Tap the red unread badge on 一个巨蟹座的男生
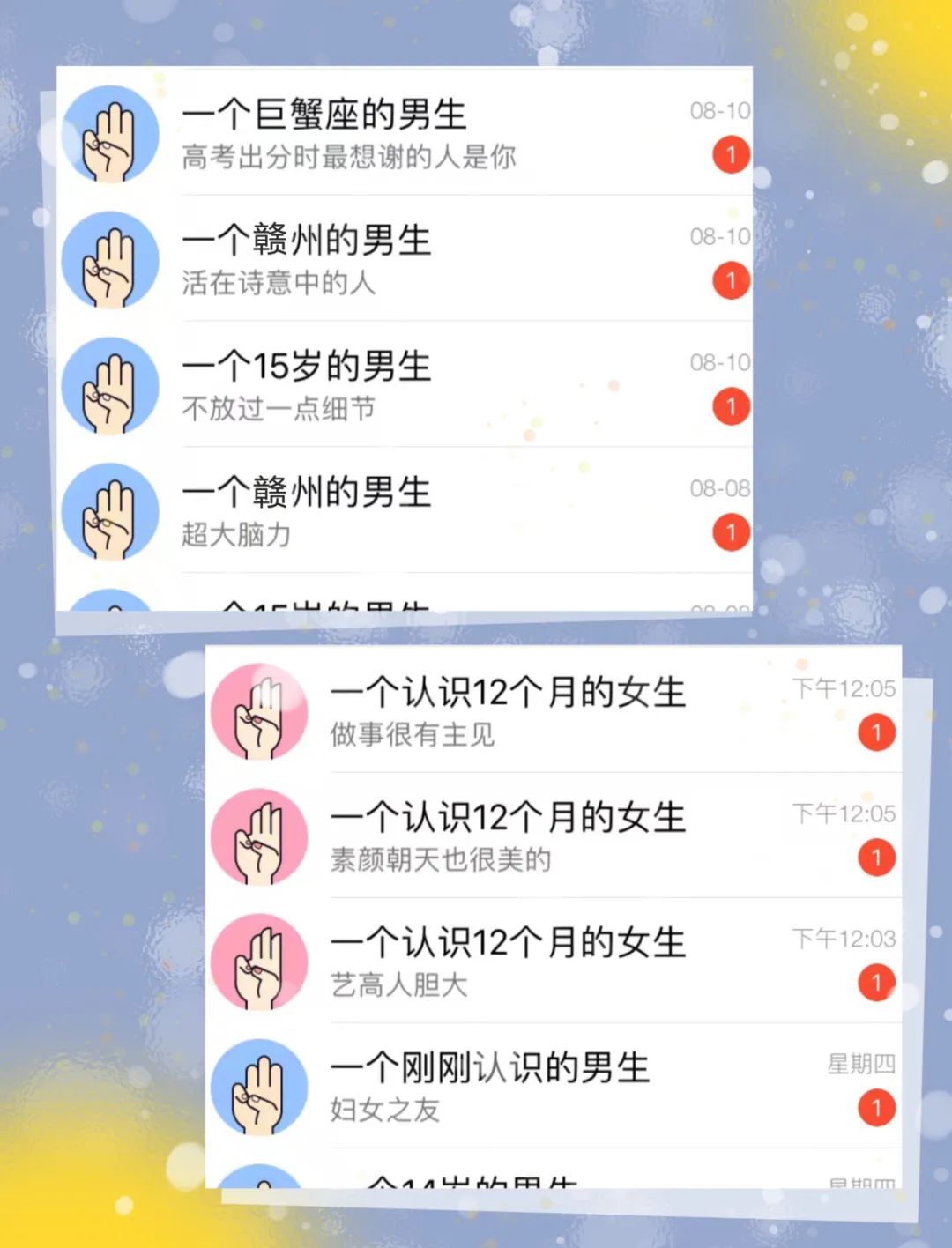 (730, 154)
